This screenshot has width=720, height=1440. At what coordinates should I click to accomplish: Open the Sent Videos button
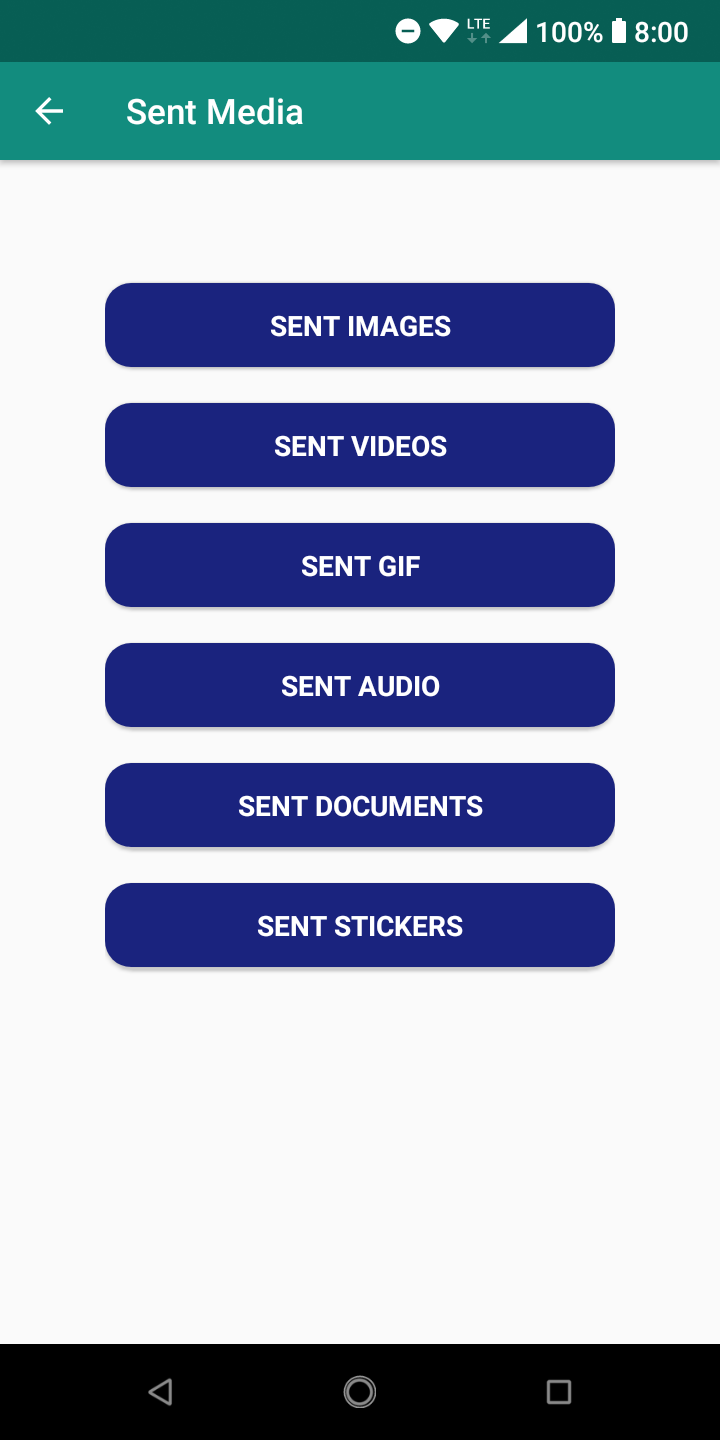pos(360,445)
